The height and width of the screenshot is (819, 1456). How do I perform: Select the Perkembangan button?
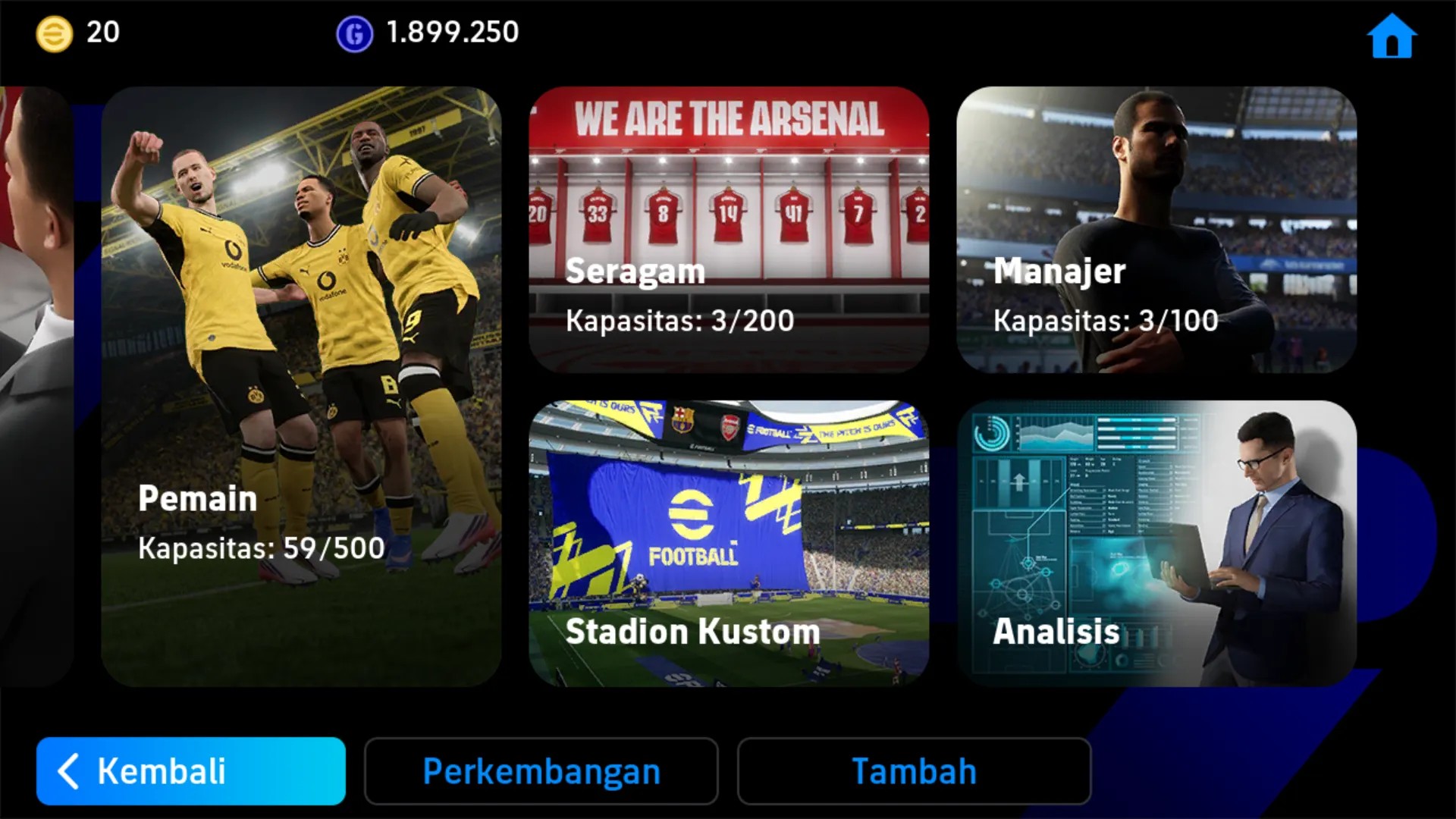tap(541, 771)
